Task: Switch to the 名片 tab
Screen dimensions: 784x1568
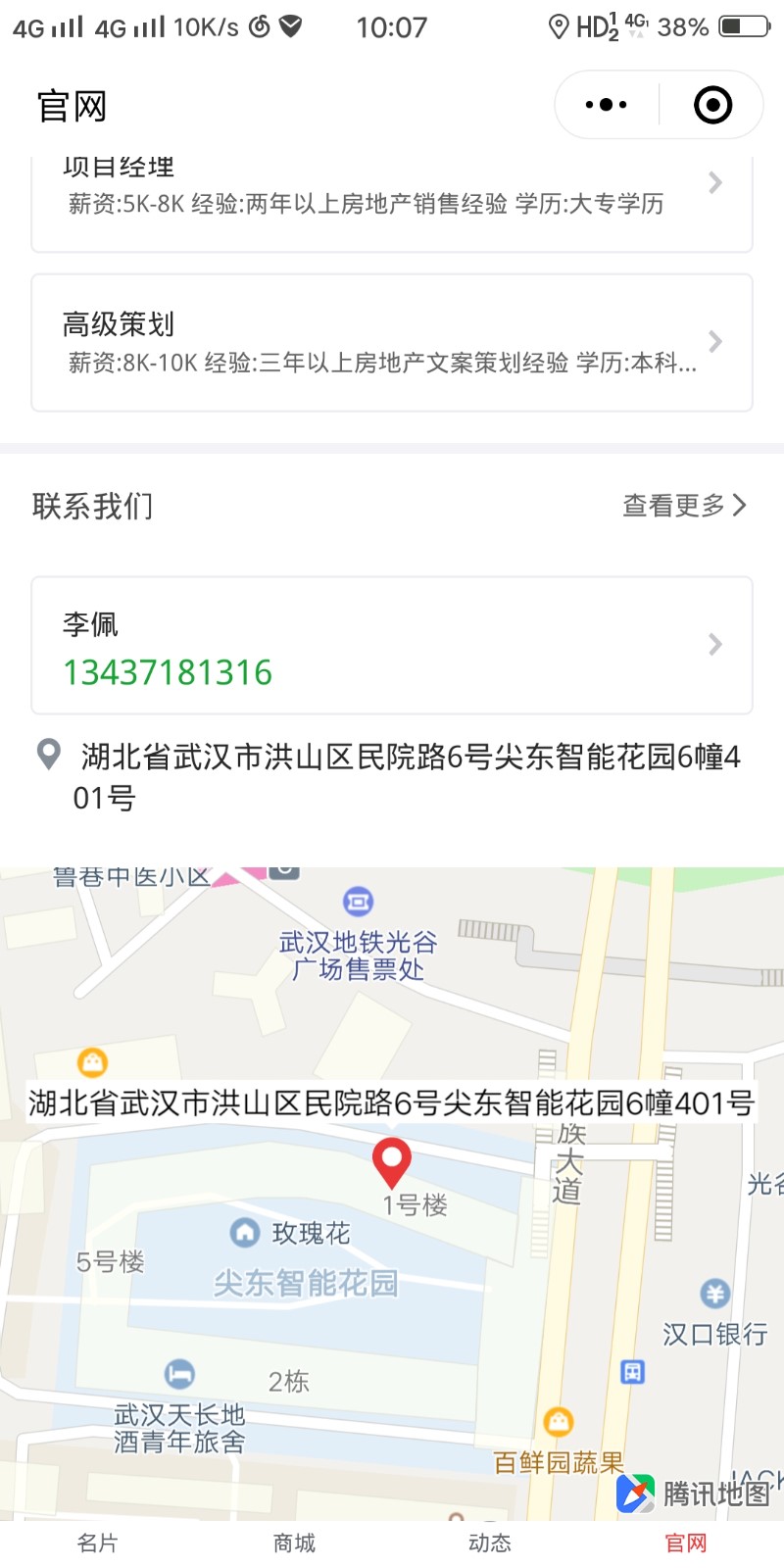Action: coord(98,1543)
